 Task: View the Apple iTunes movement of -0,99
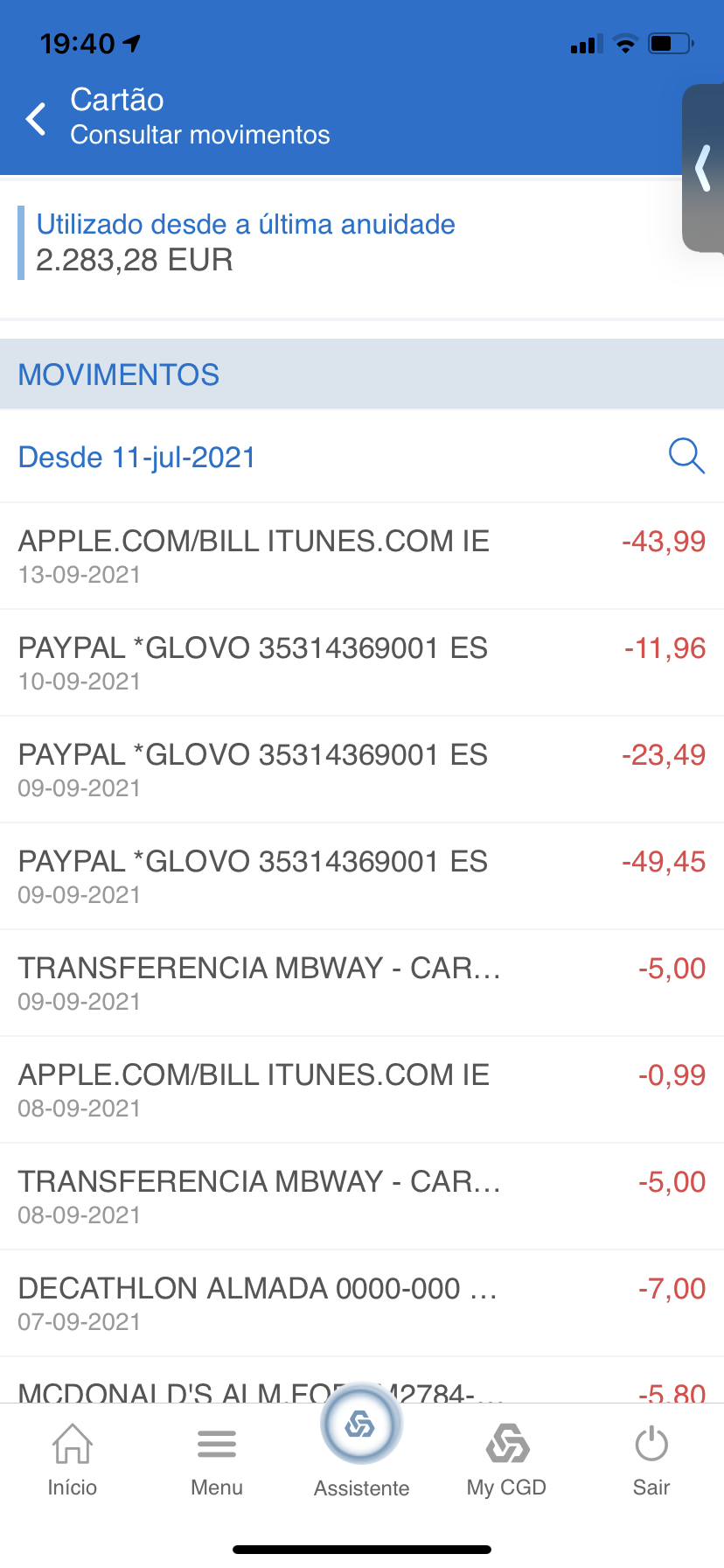tap(362, 1090)
